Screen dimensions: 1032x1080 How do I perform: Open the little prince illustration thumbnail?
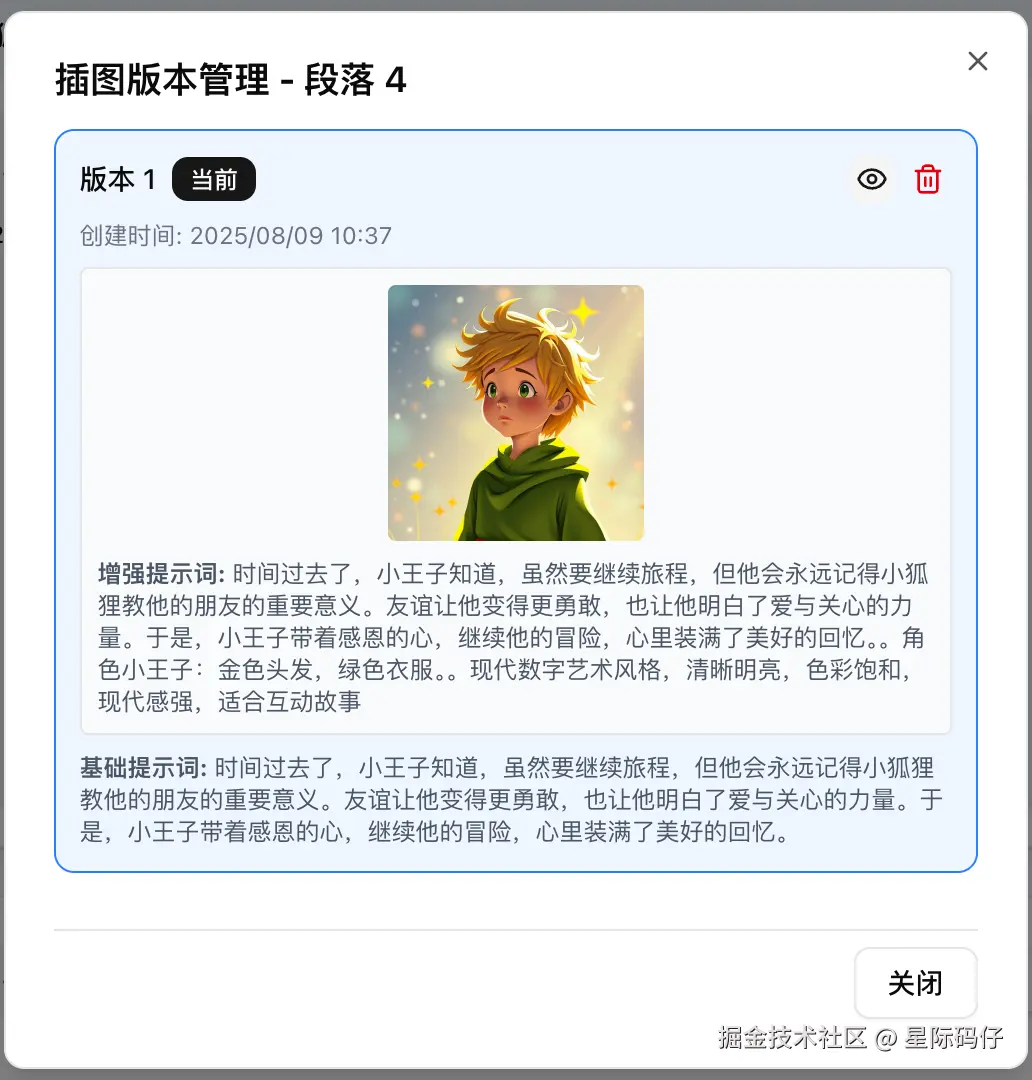click(x=515, y=413)
